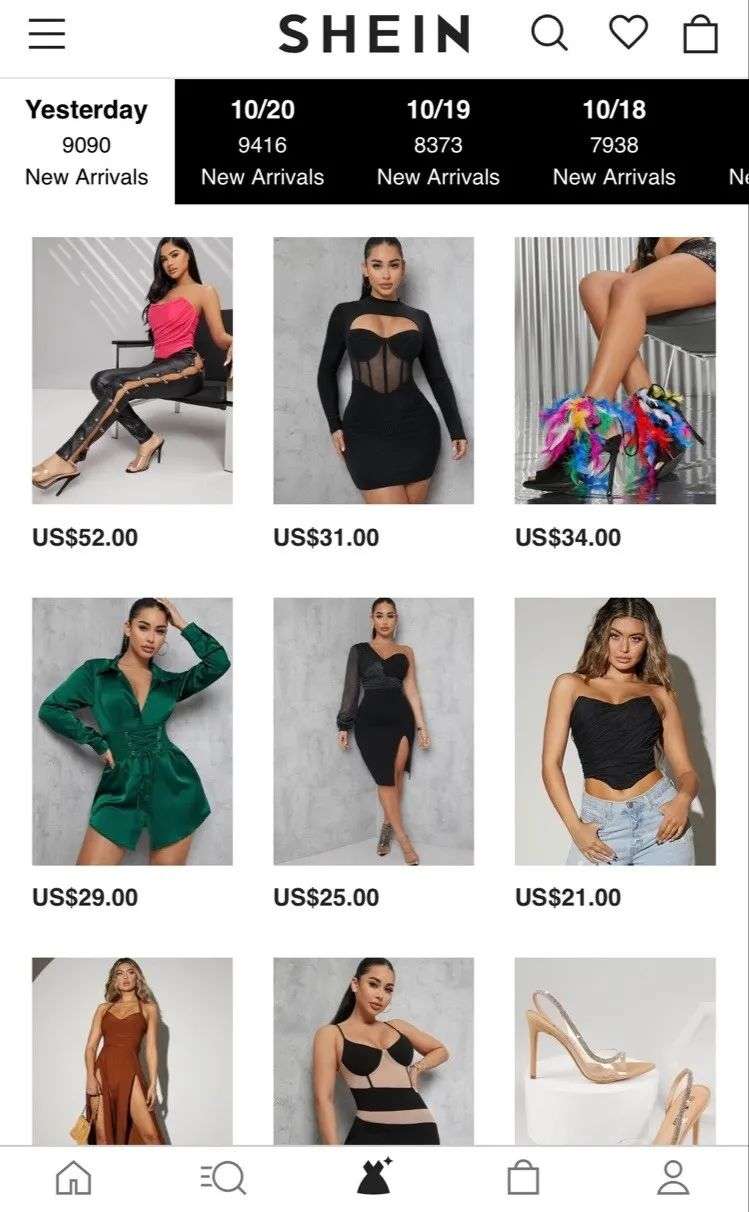Image resolution: width=749 pixels, height=1212 pixels.
Task: Open the bottom navigation bag tab
Action: (x=523, y=1178)
